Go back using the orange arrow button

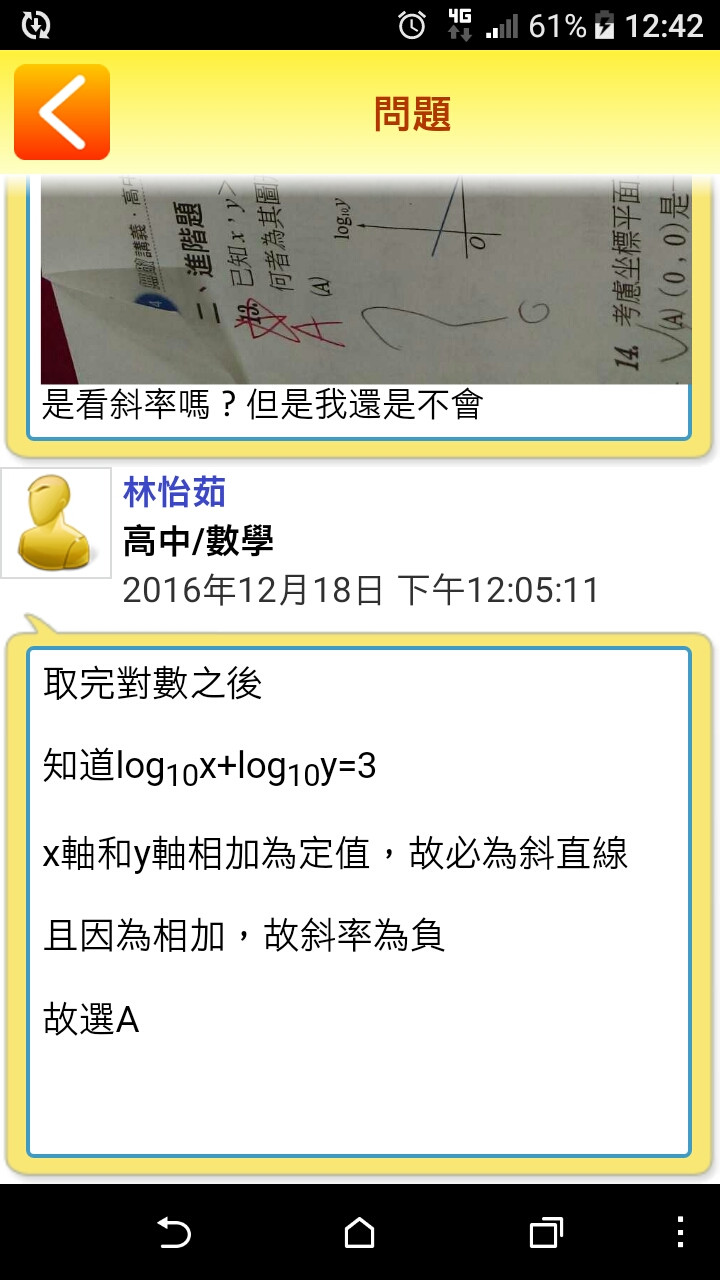tap(61, 112)
